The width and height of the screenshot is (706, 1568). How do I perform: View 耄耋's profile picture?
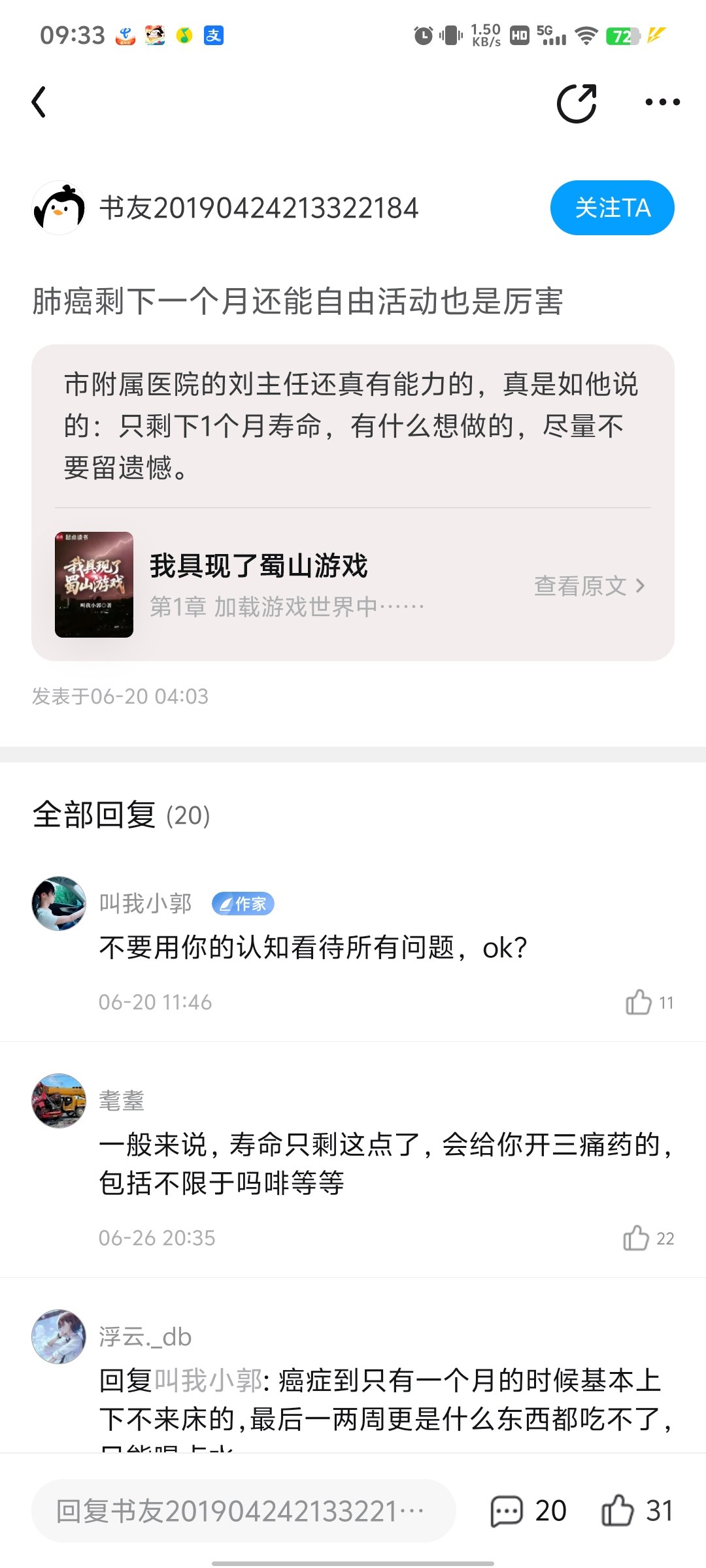pos(59,1101)
